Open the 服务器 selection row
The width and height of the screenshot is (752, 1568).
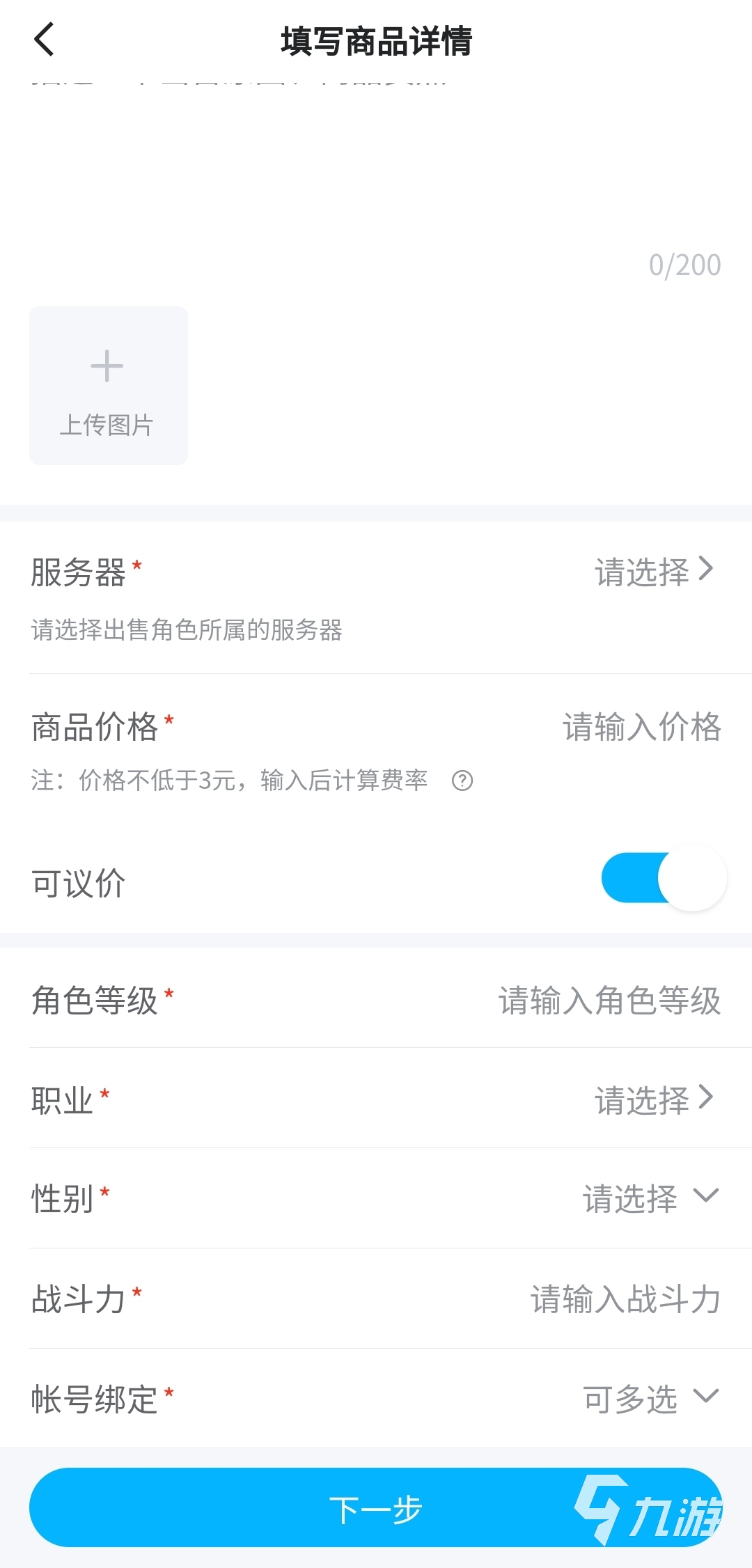point(653,572)
